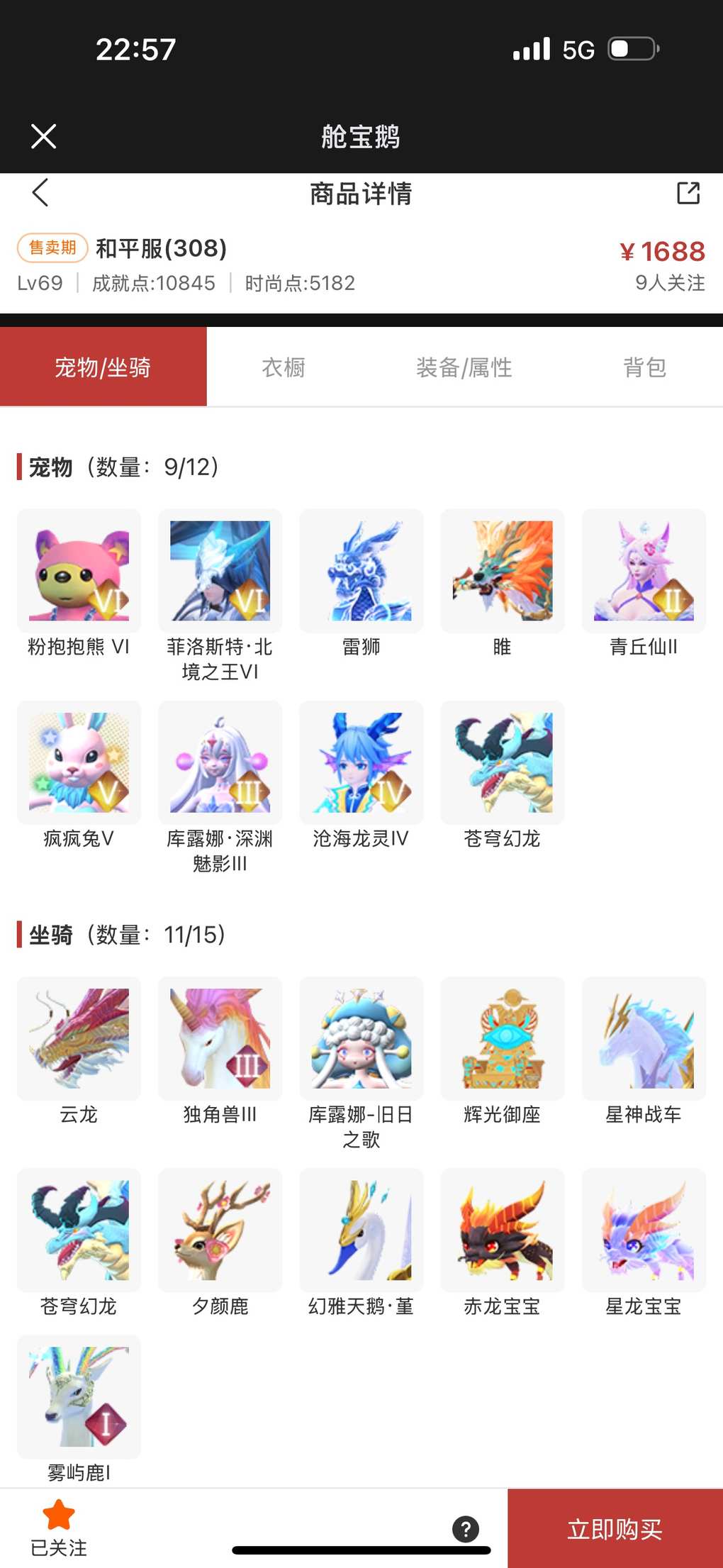723x1568 pixels.
Task: Close the 舱宝鹅 page with X
Action: click(x=44, y=136)
